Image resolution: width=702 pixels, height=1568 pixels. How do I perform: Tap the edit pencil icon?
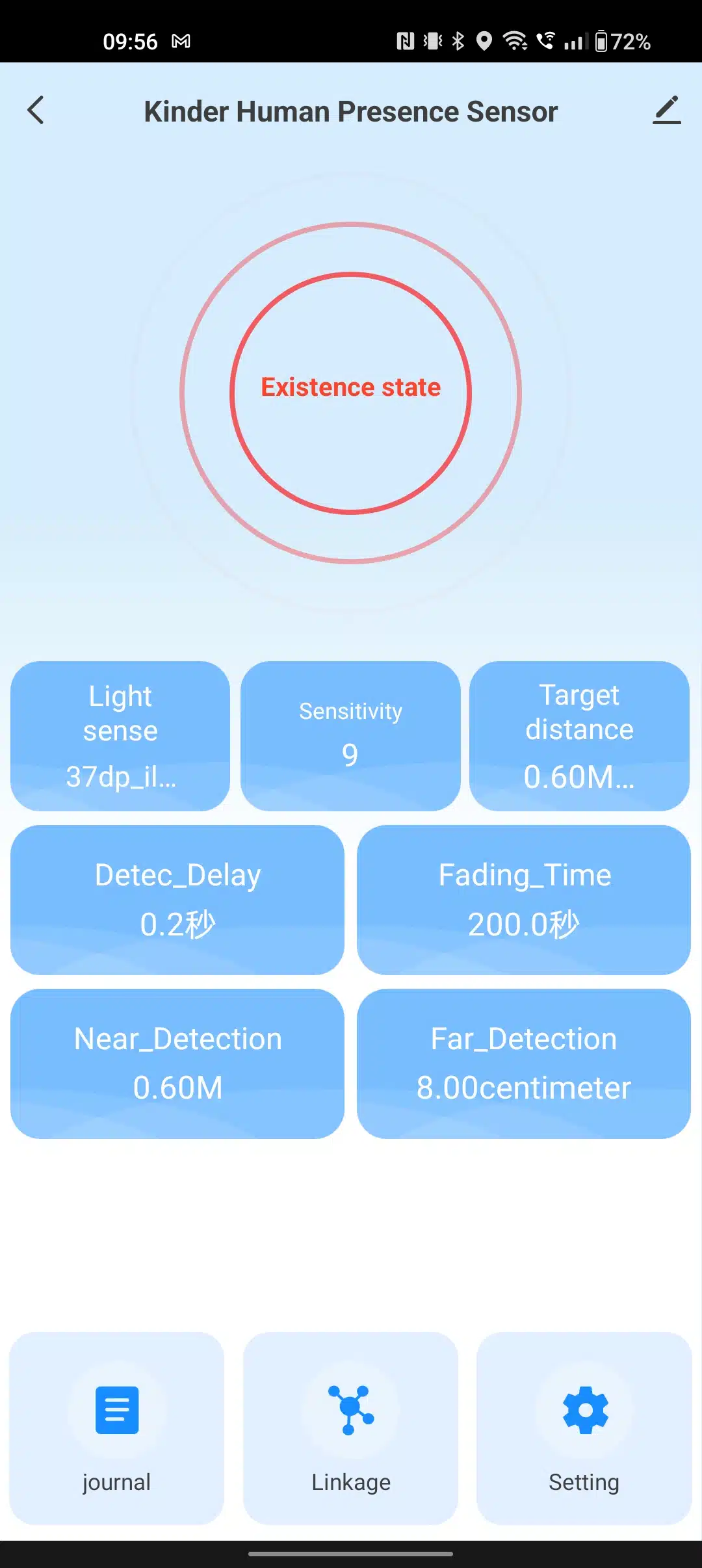click(x=666, y=110)
